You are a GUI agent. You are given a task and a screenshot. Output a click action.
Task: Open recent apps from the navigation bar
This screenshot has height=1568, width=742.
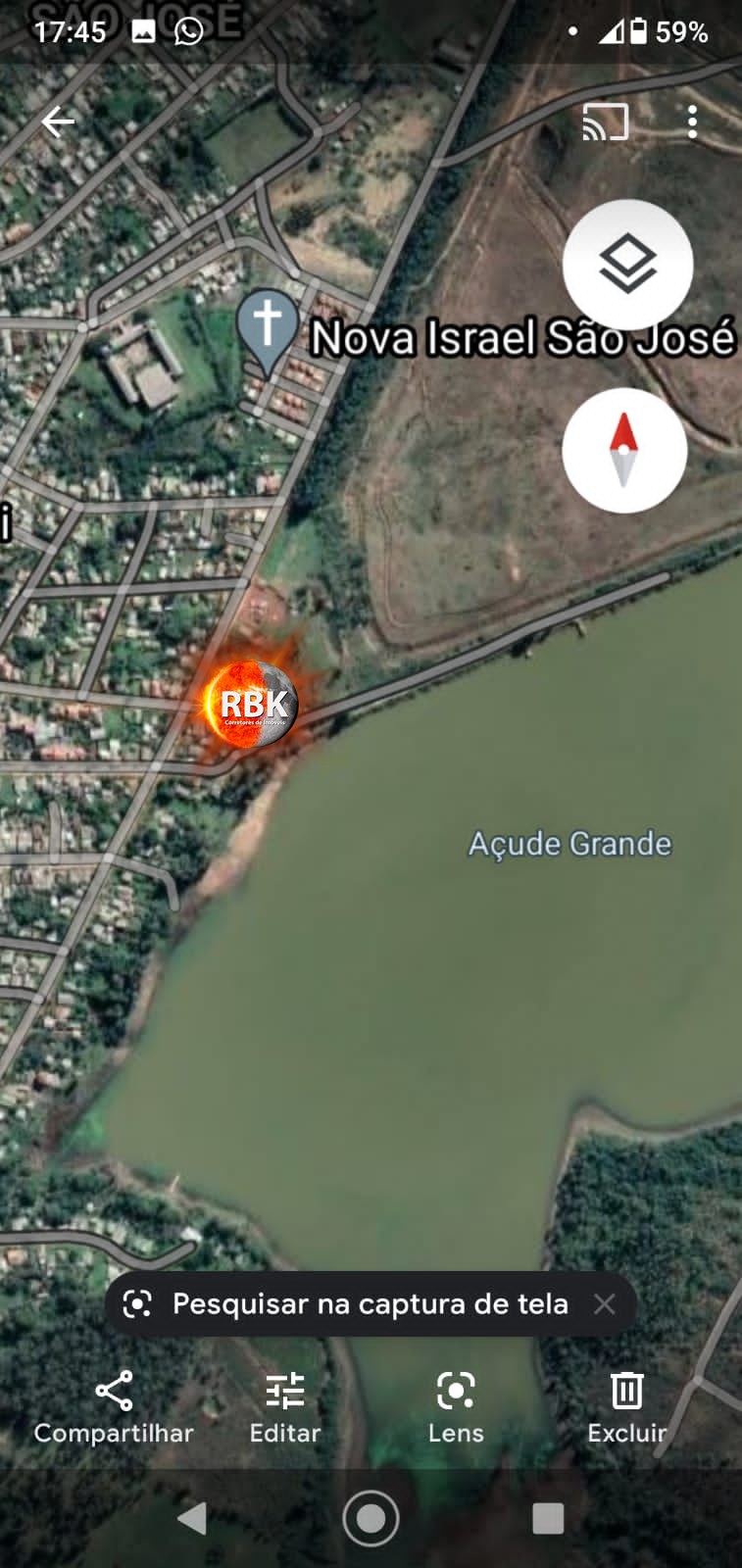[x=548, y=1518]
